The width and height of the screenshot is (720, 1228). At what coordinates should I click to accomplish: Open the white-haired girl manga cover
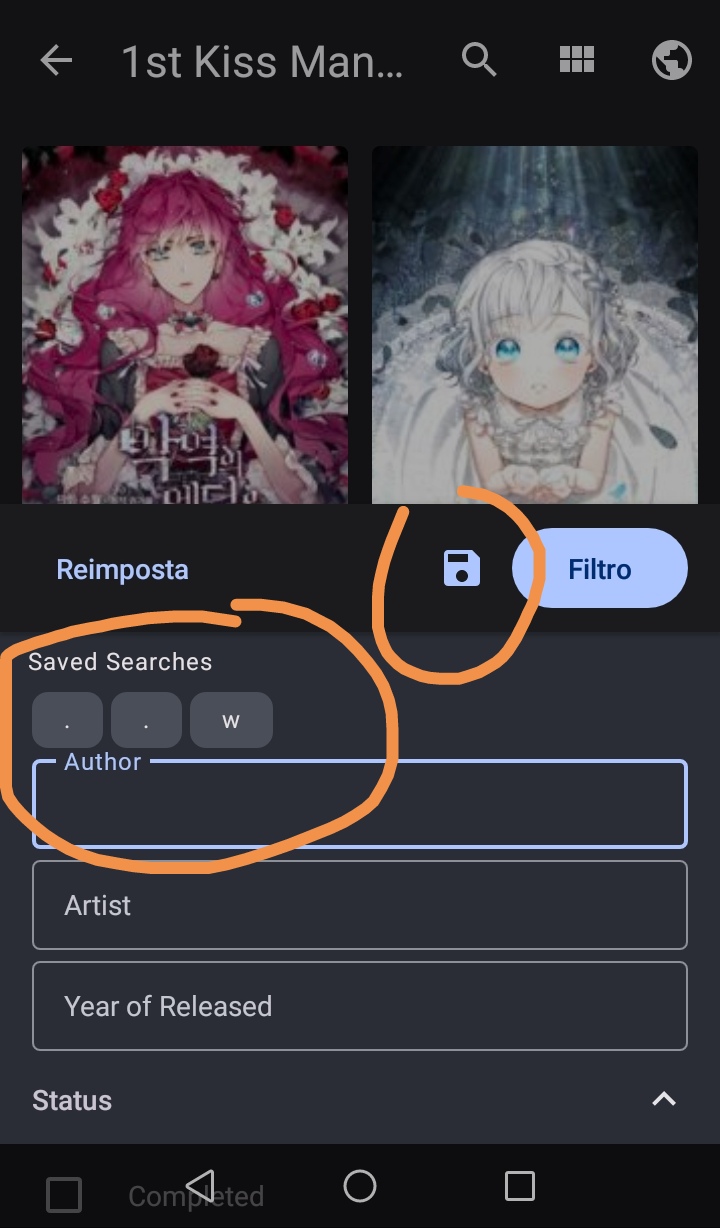(x=534, y=325)
